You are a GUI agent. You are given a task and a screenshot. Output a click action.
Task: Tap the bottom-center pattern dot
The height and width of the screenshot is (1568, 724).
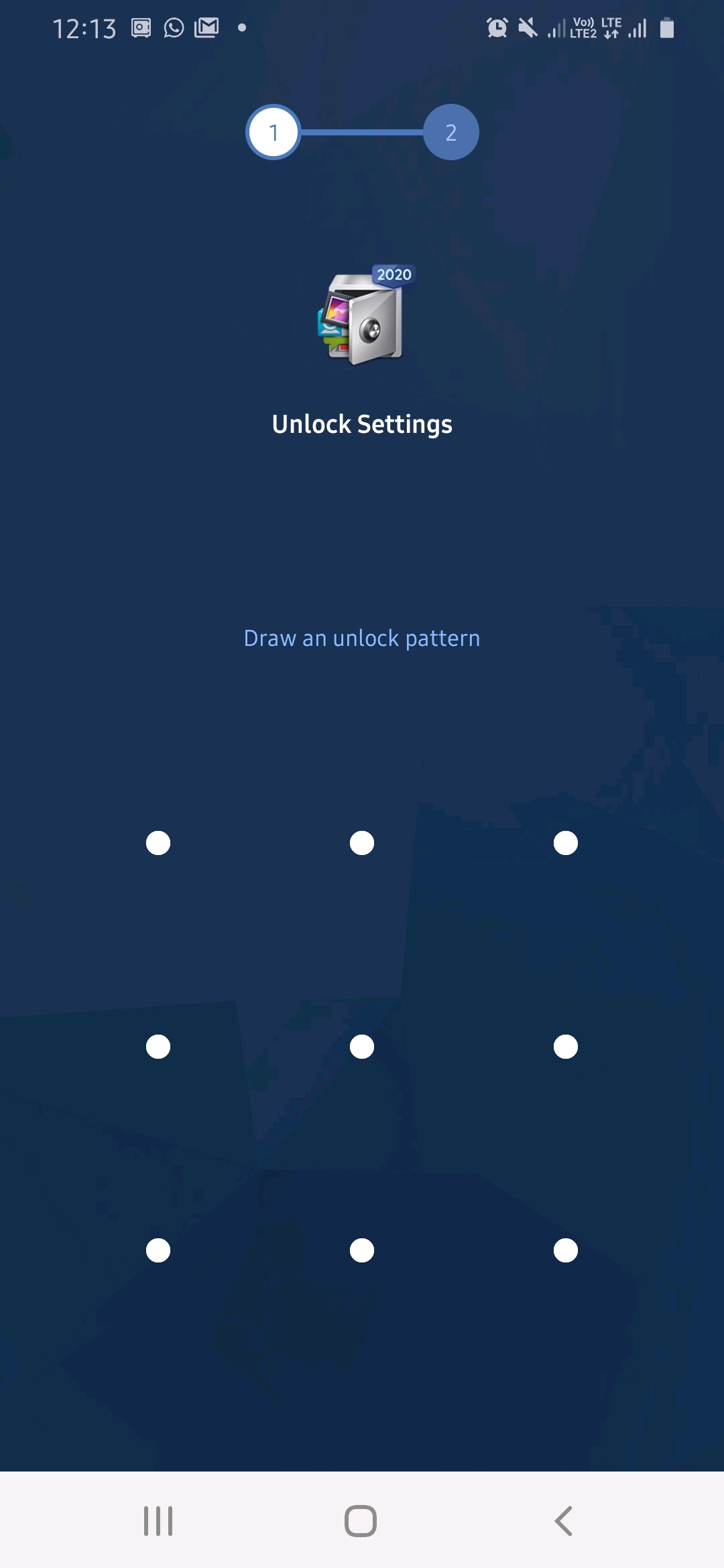[x=362, y=1250]
